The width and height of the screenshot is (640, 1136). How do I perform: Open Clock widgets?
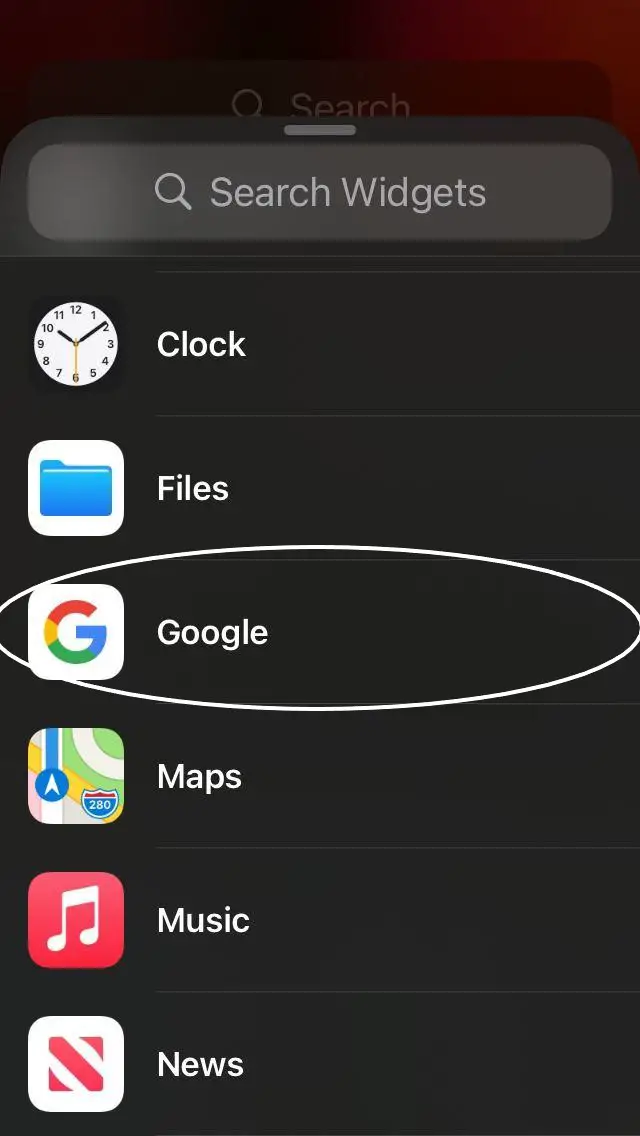click(320, 343)
